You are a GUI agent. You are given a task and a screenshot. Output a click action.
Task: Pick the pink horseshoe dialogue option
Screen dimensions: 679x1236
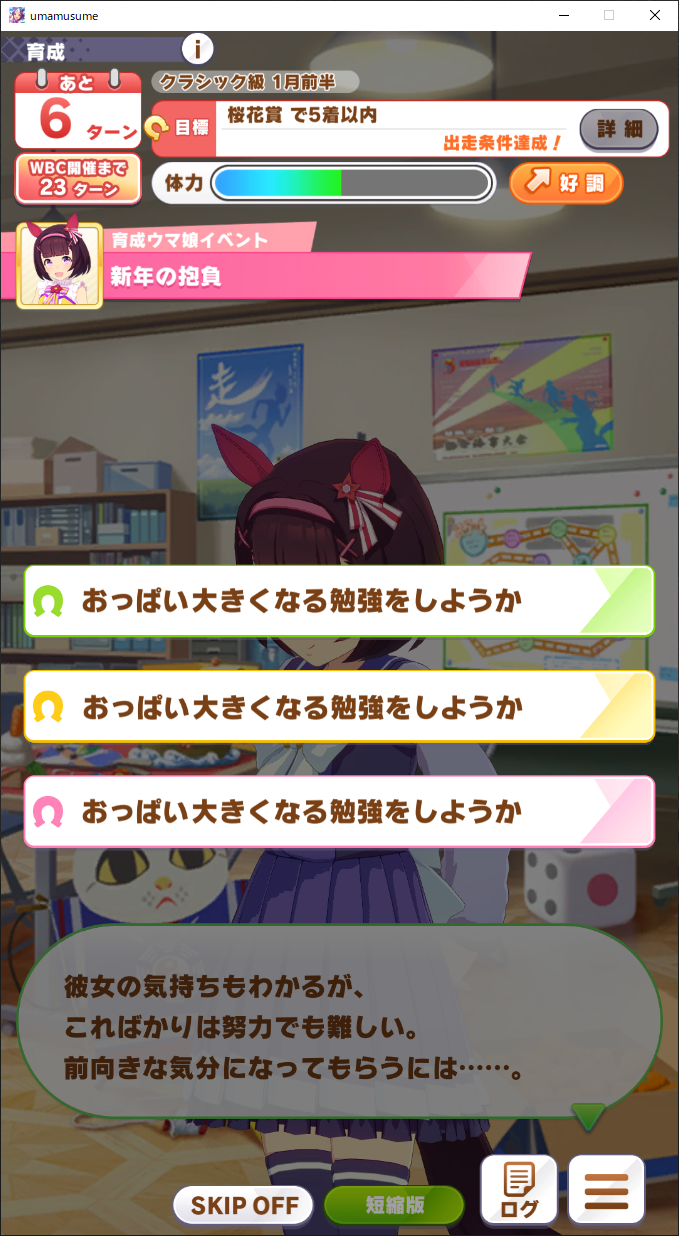coord(339,811)
